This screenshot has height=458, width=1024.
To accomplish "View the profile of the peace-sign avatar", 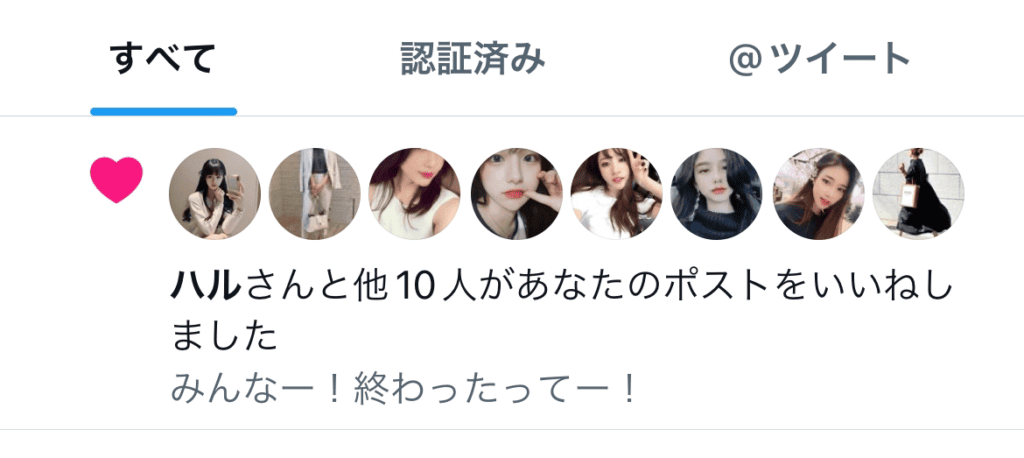I will point(616,194).
